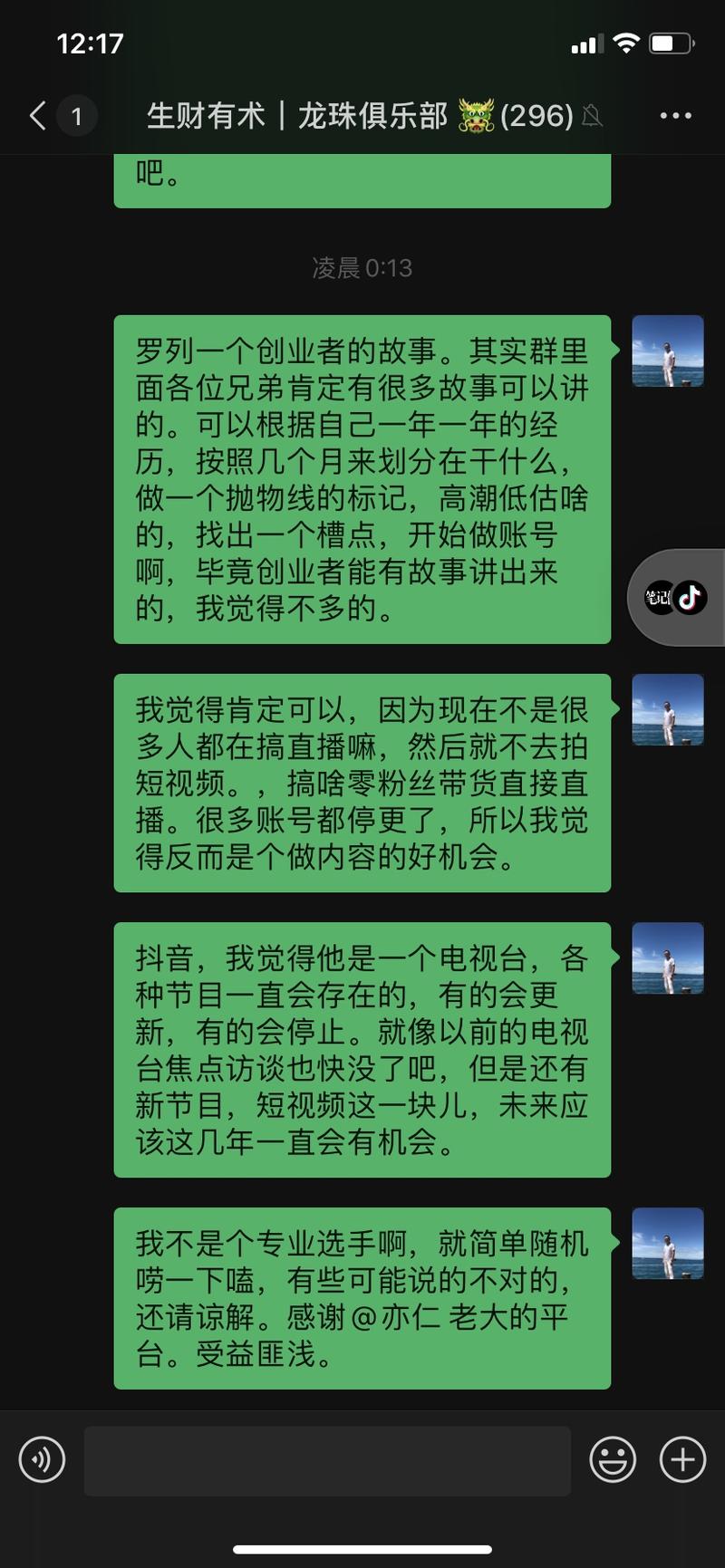This screenshot has height=1568, width=725.
Task: Tap the unread badge showing 1
Action: [77, 116]
